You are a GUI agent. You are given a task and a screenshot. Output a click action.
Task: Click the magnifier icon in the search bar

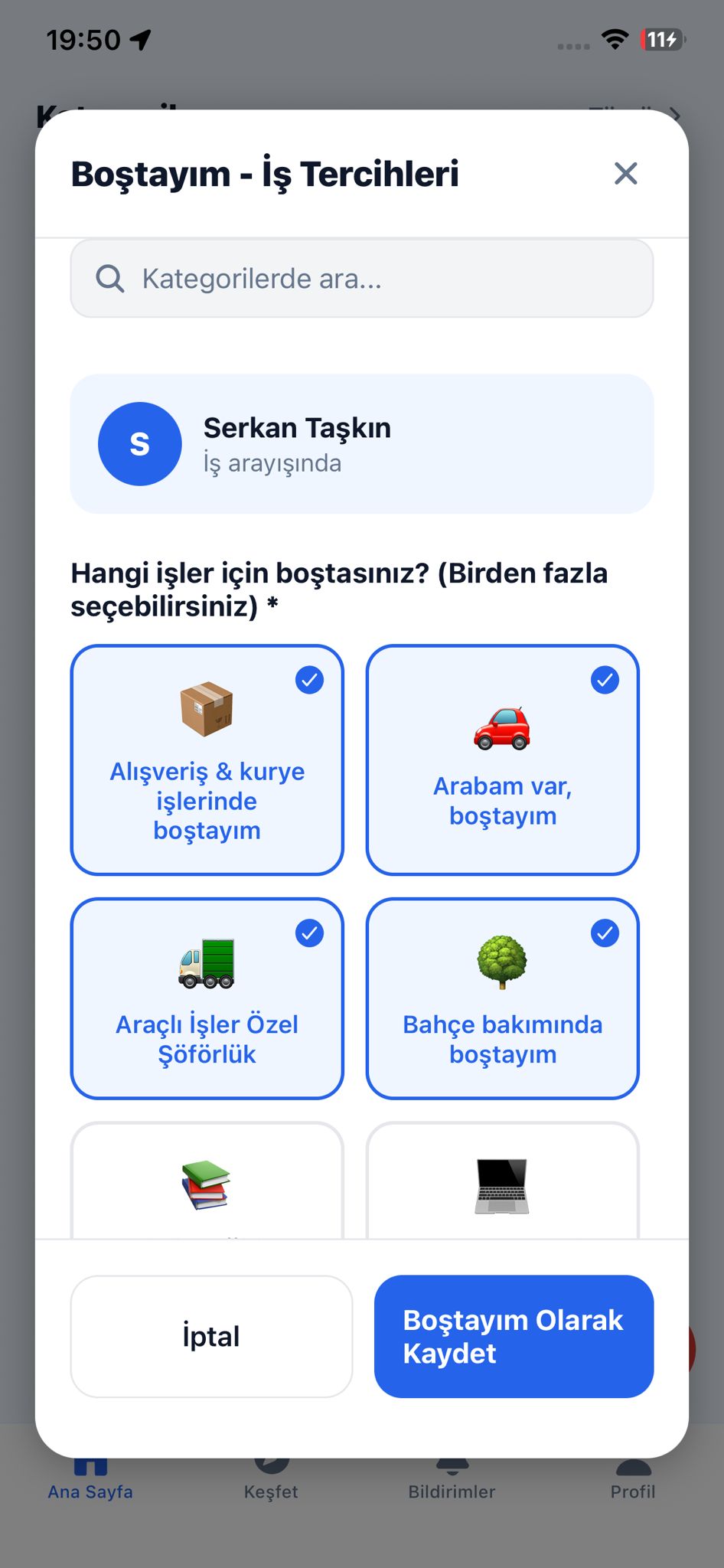point(109,278)
